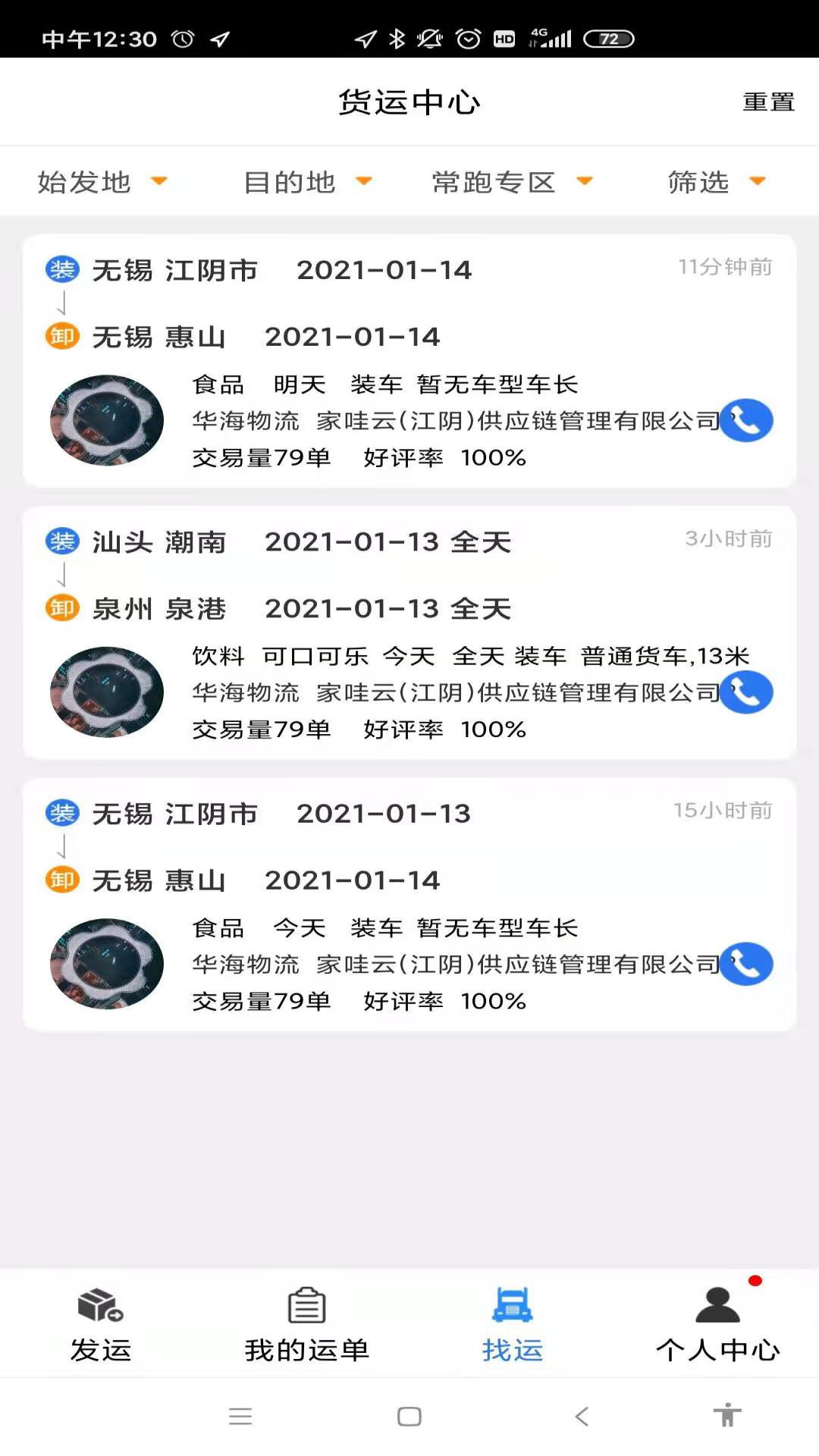The width and height of the screenshot is (819, 1456).
Task: Tap the system home button
Action: tap(409, 1416)
